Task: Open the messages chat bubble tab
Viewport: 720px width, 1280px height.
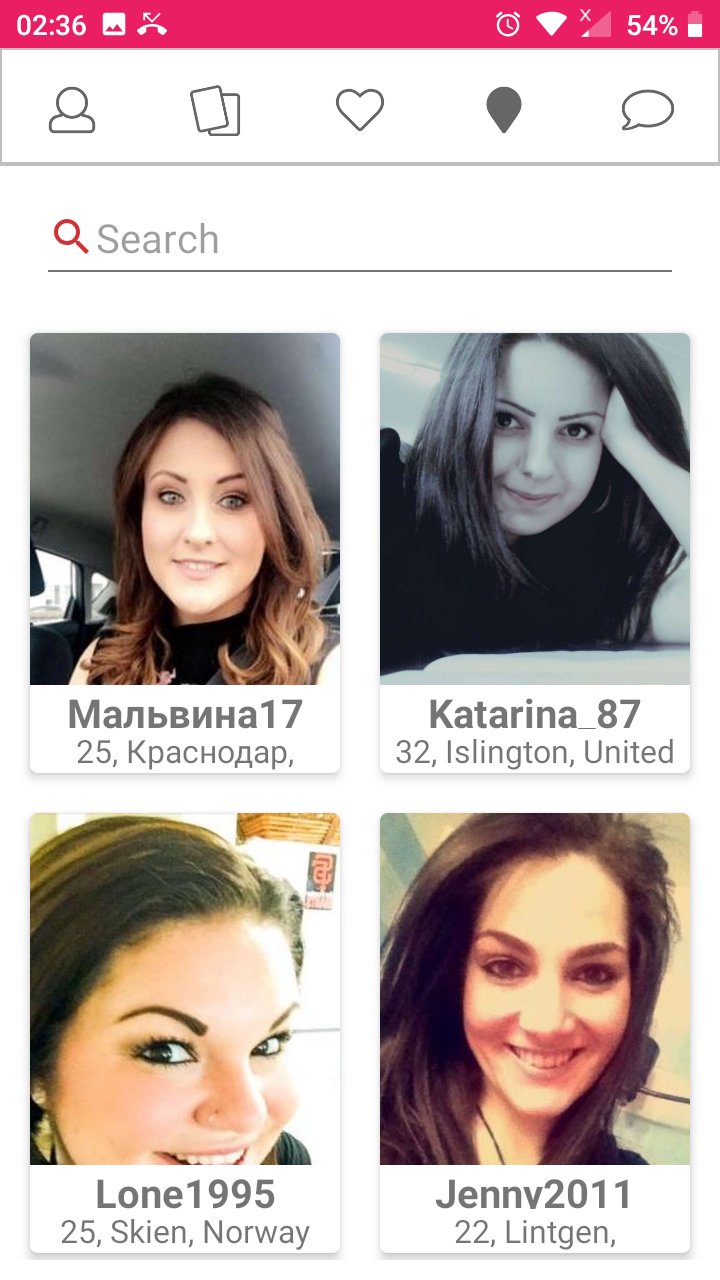Action: [647, 109]
